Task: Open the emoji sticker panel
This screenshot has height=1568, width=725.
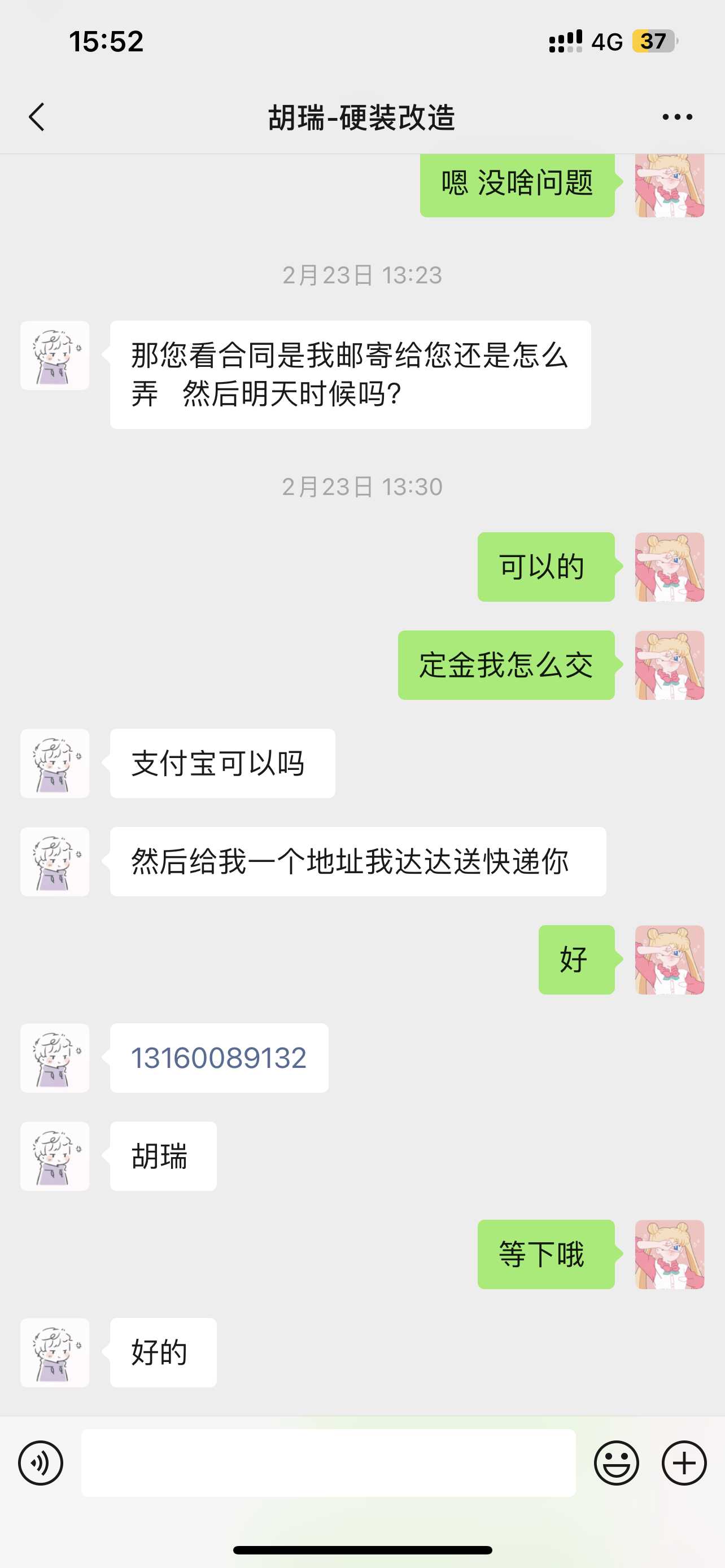Action: pyautogui.click(x=616, y=1464)
